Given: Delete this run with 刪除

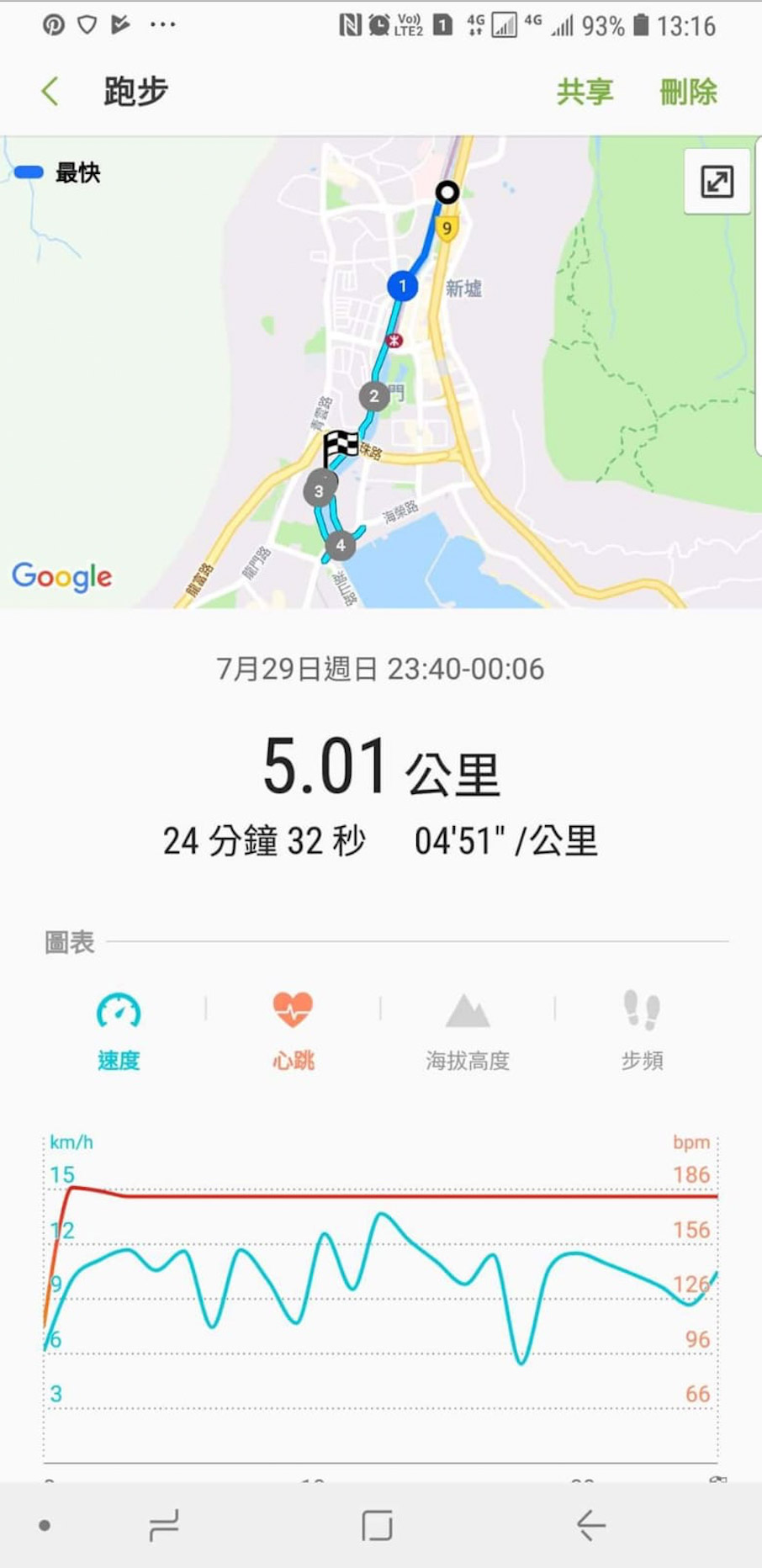Looking at the screenshot, I should point(688,92).
